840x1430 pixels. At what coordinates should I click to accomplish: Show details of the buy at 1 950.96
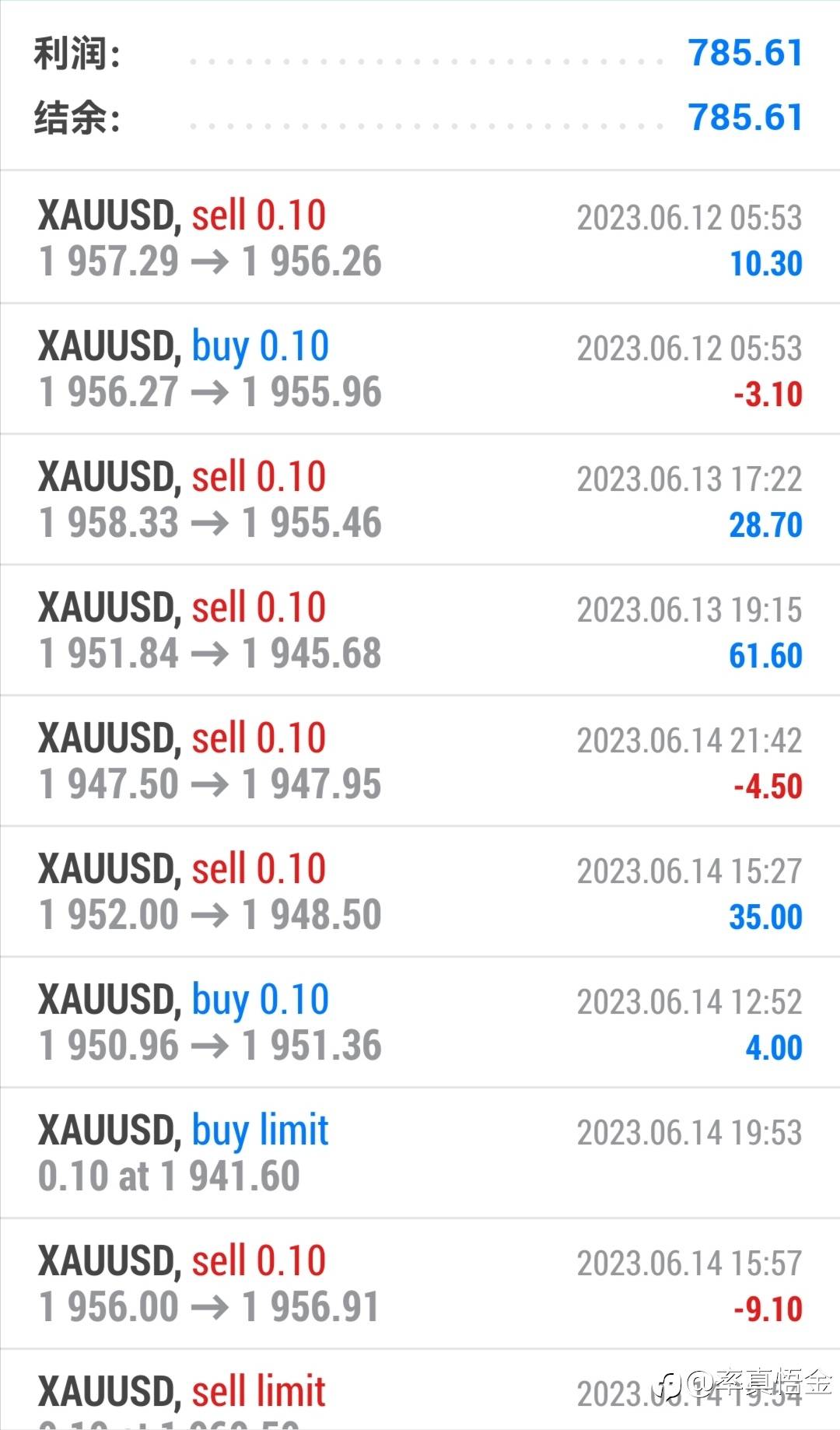click(x=420, y=1022)
